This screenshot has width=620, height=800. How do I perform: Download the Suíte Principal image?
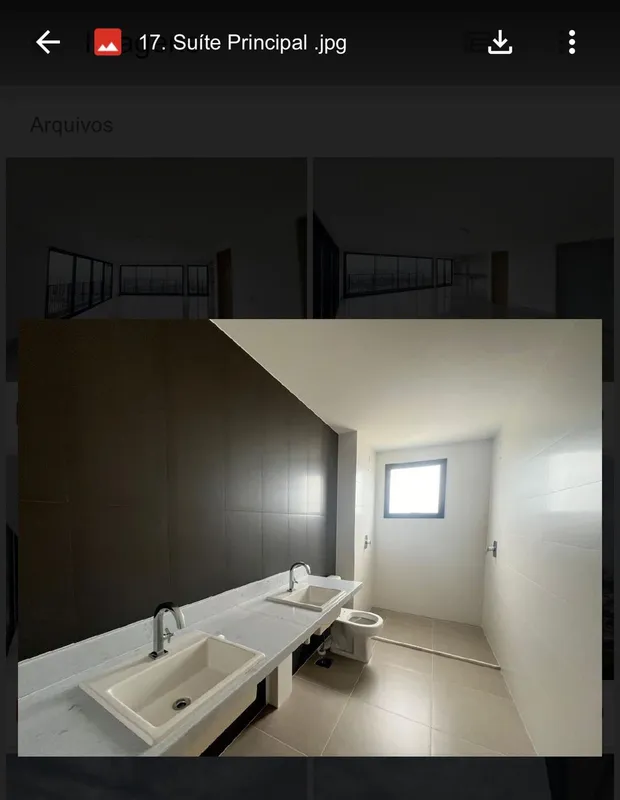point(500,42)
